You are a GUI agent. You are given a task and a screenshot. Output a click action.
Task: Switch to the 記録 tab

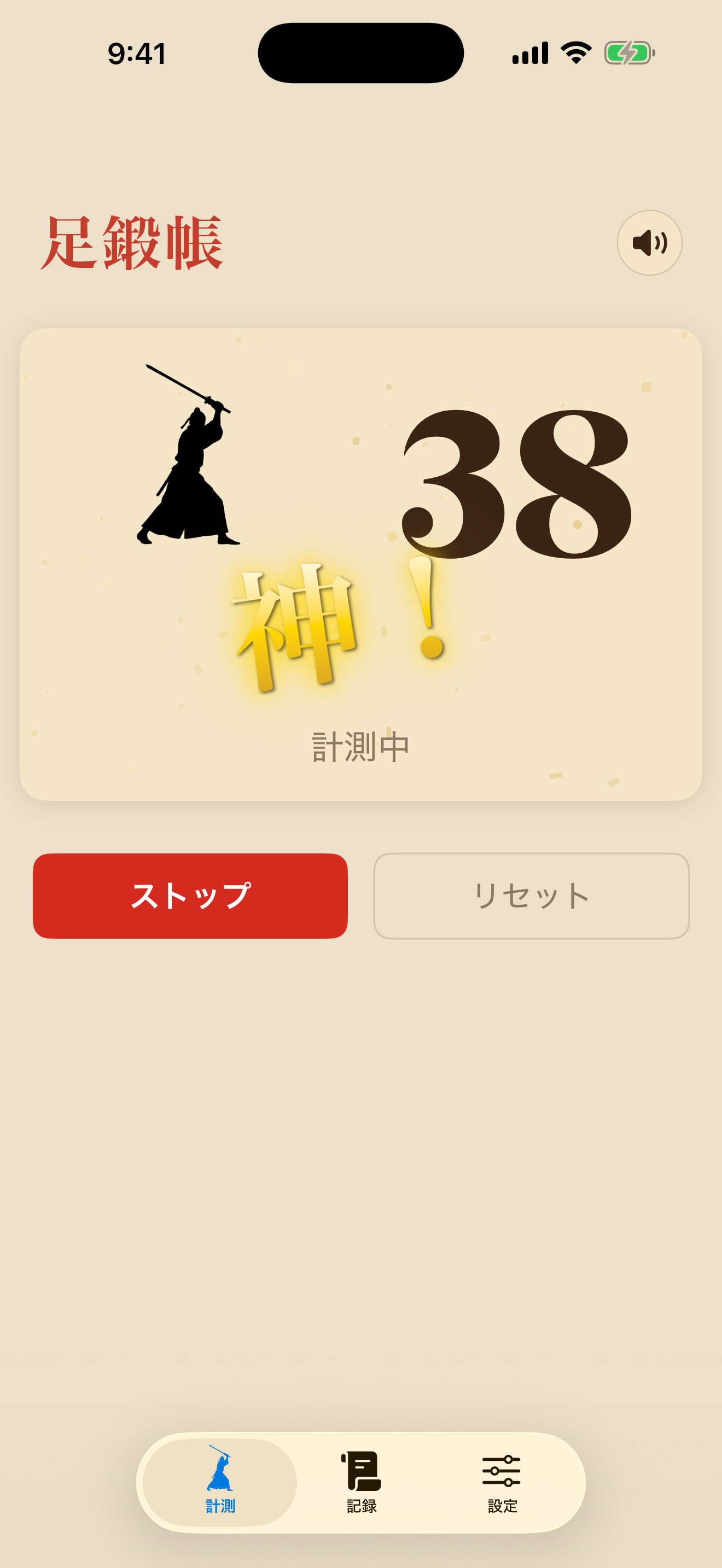click(x=361, y=1479)
